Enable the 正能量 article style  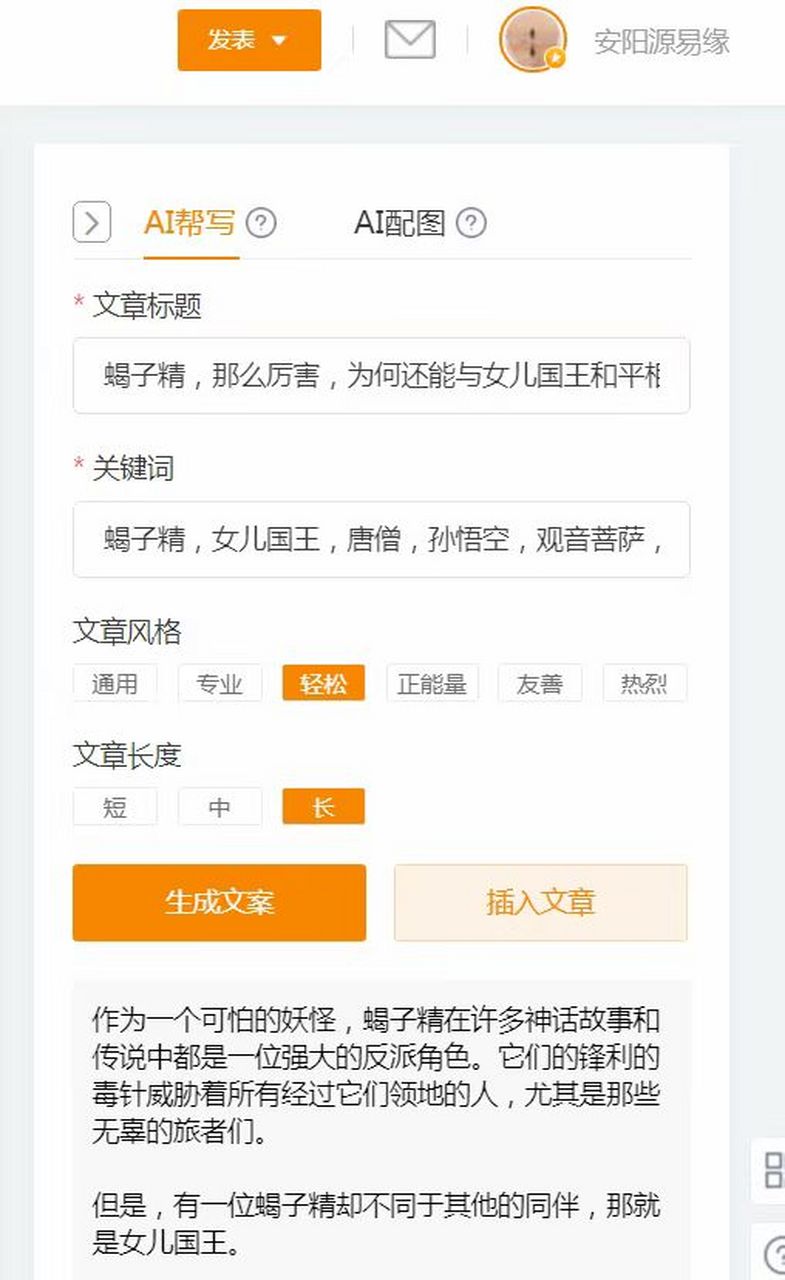click(x=431, y=683)
